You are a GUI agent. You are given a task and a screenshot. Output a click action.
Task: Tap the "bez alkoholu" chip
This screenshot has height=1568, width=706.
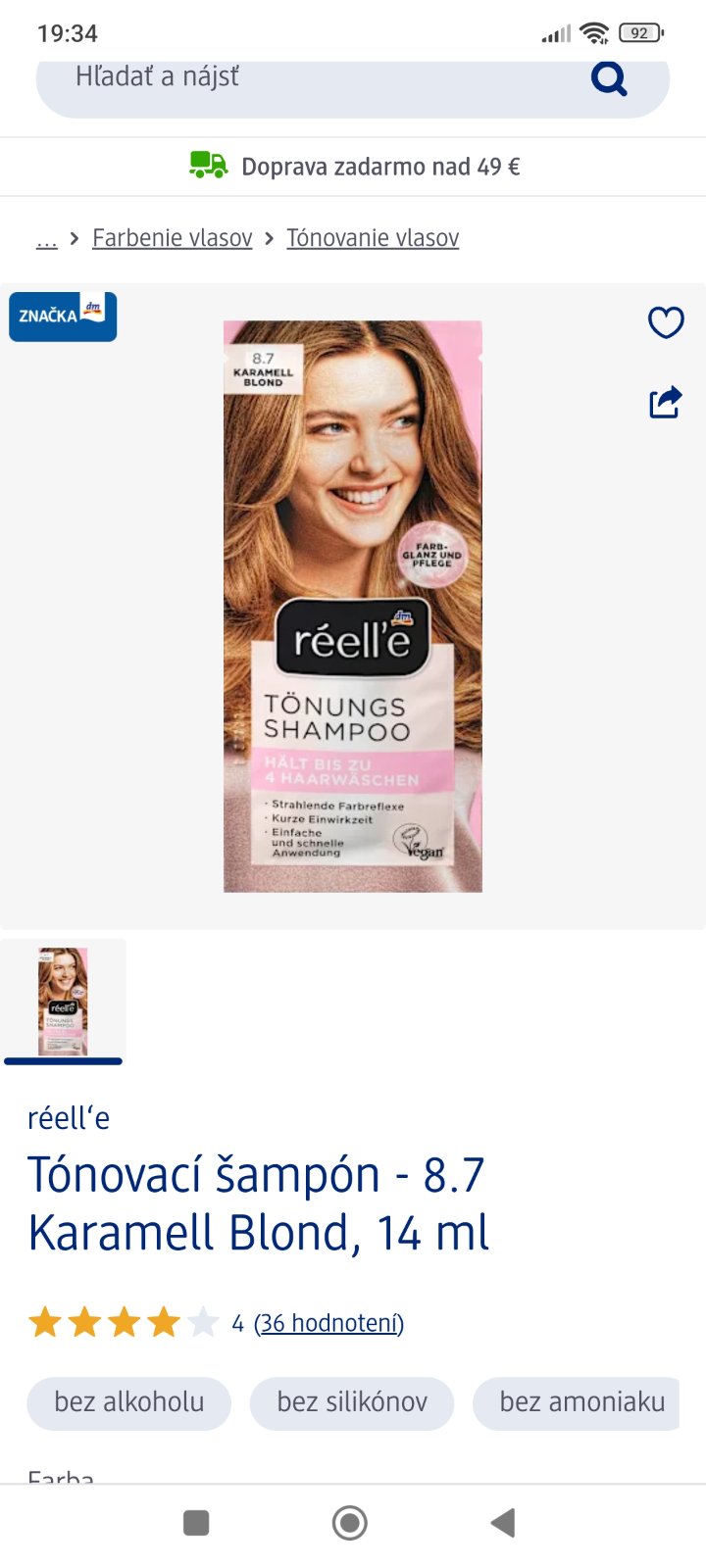pos(128,1402)
